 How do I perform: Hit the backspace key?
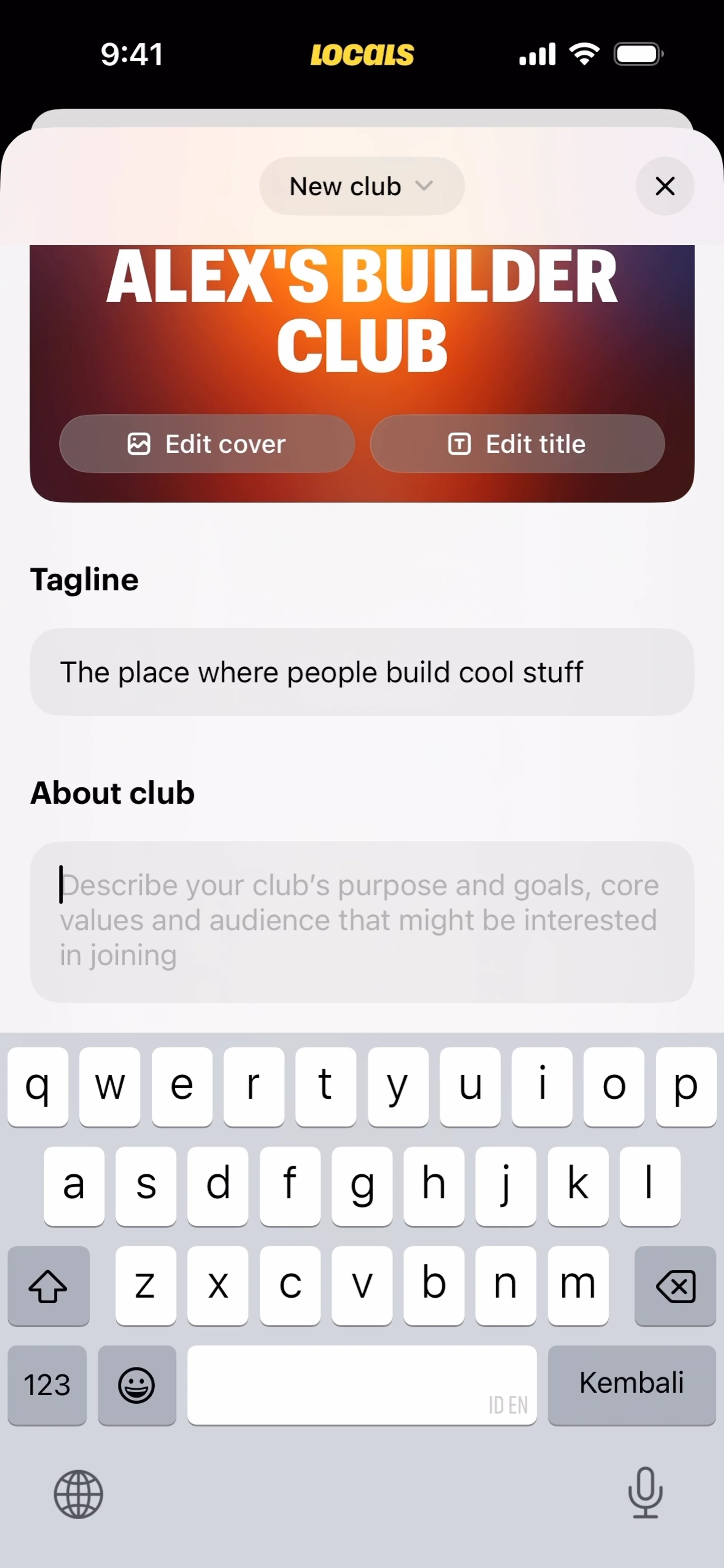coord(675,1286)
